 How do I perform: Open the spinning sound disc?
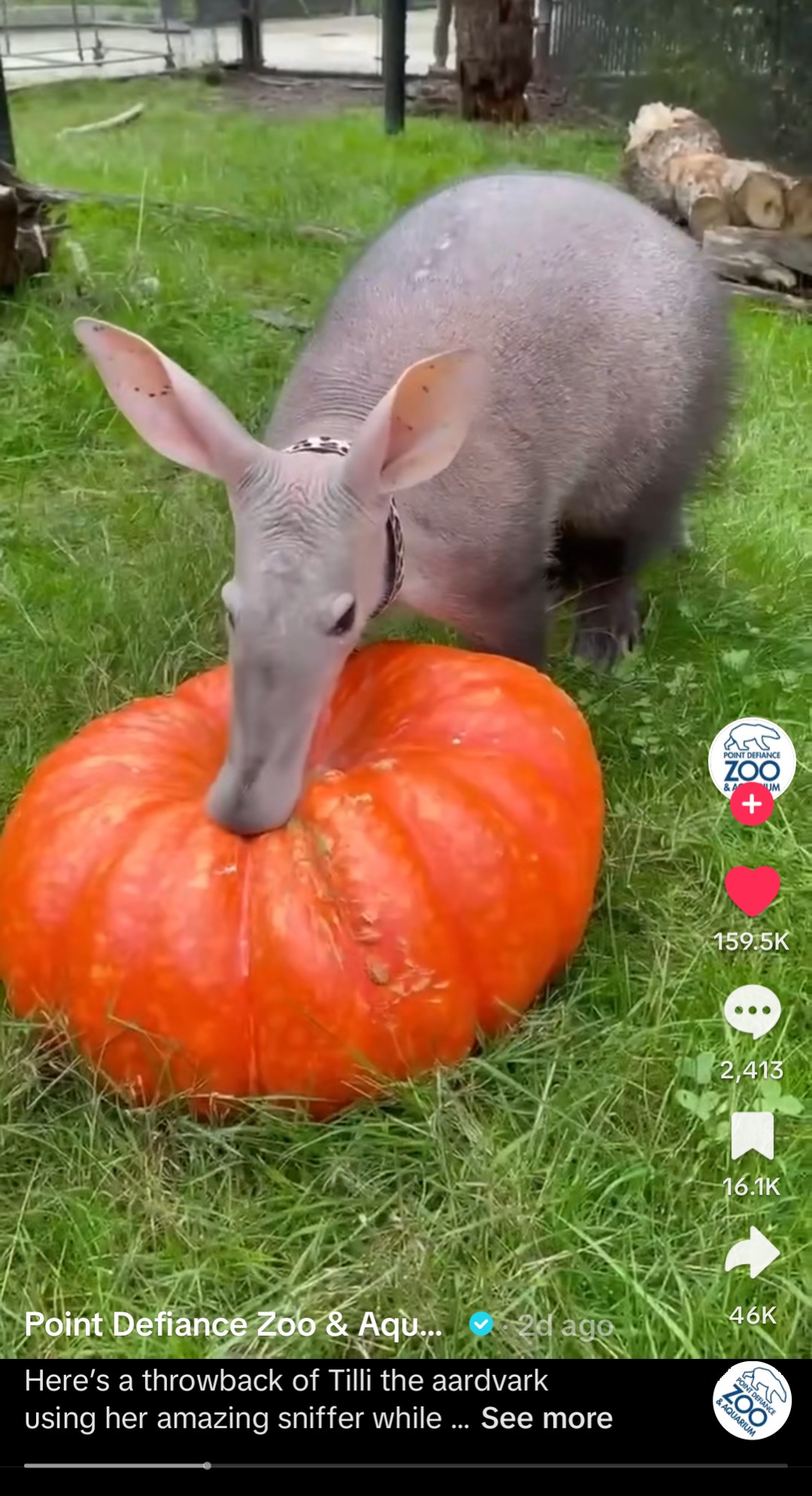click(751, 1400)
